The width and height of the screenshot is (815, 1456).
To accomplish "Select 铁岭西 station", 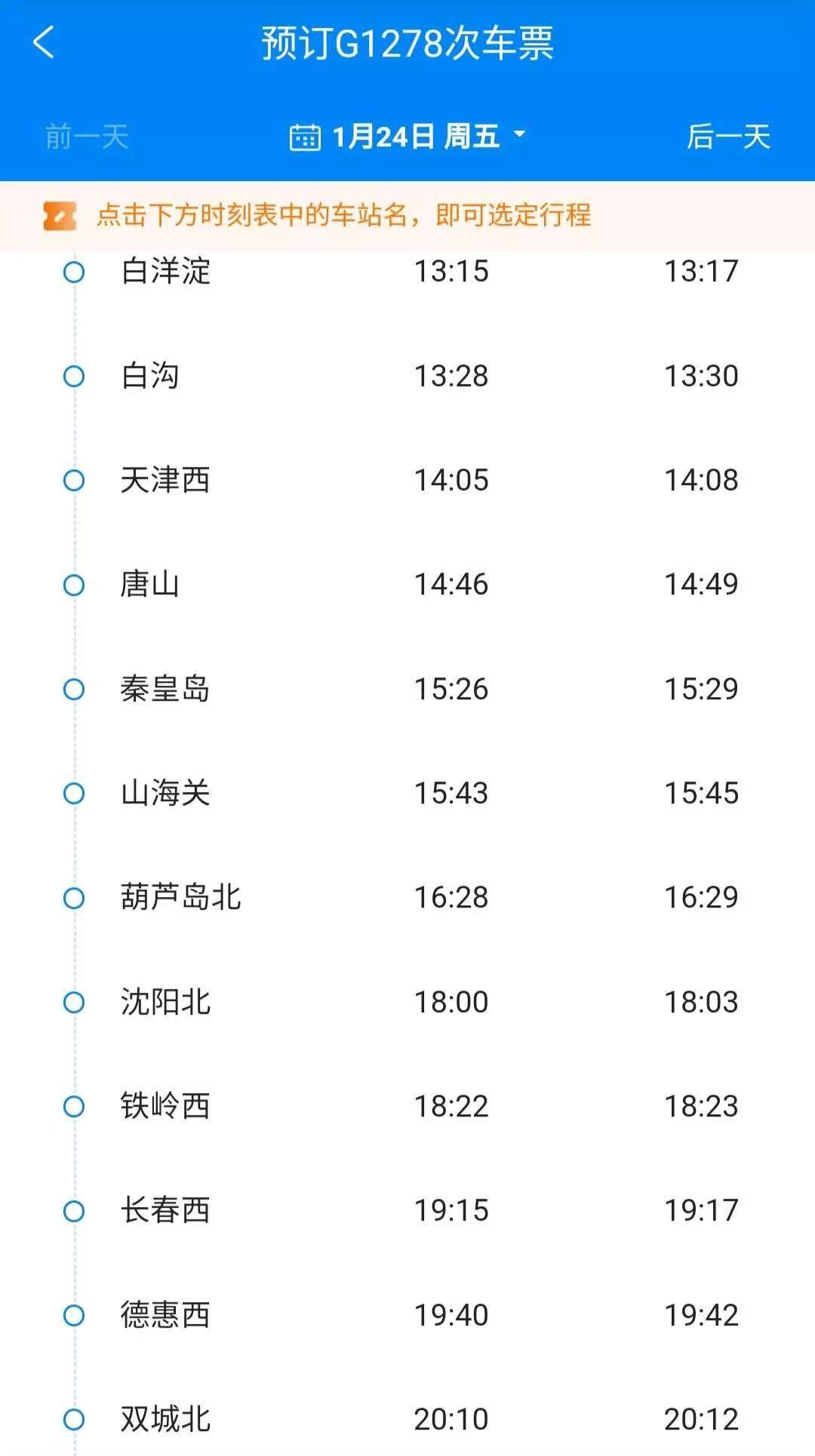I will click(x=165, y=1106).
